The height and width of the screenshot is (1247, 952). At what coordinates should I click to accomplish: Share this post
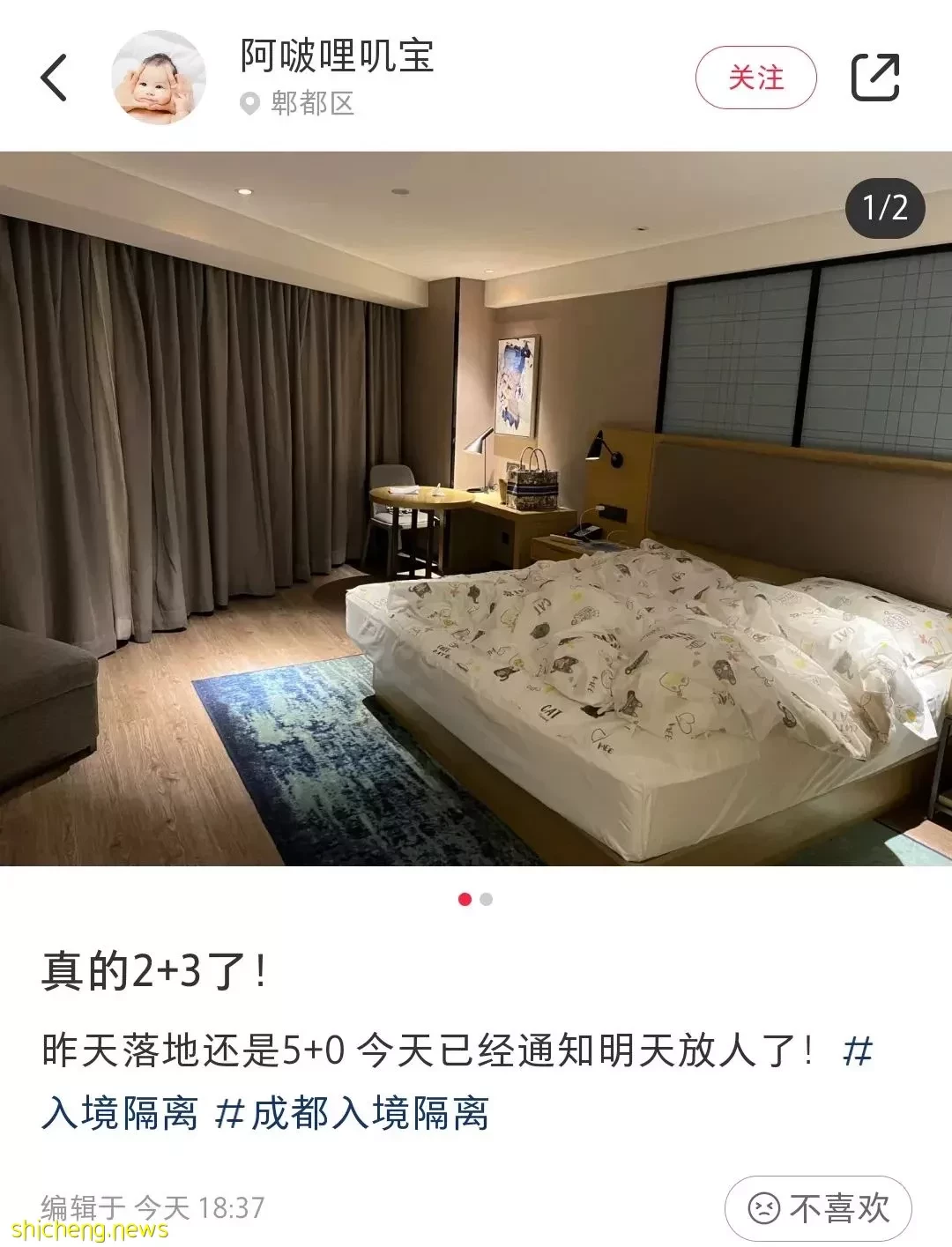tap(874, 78)
